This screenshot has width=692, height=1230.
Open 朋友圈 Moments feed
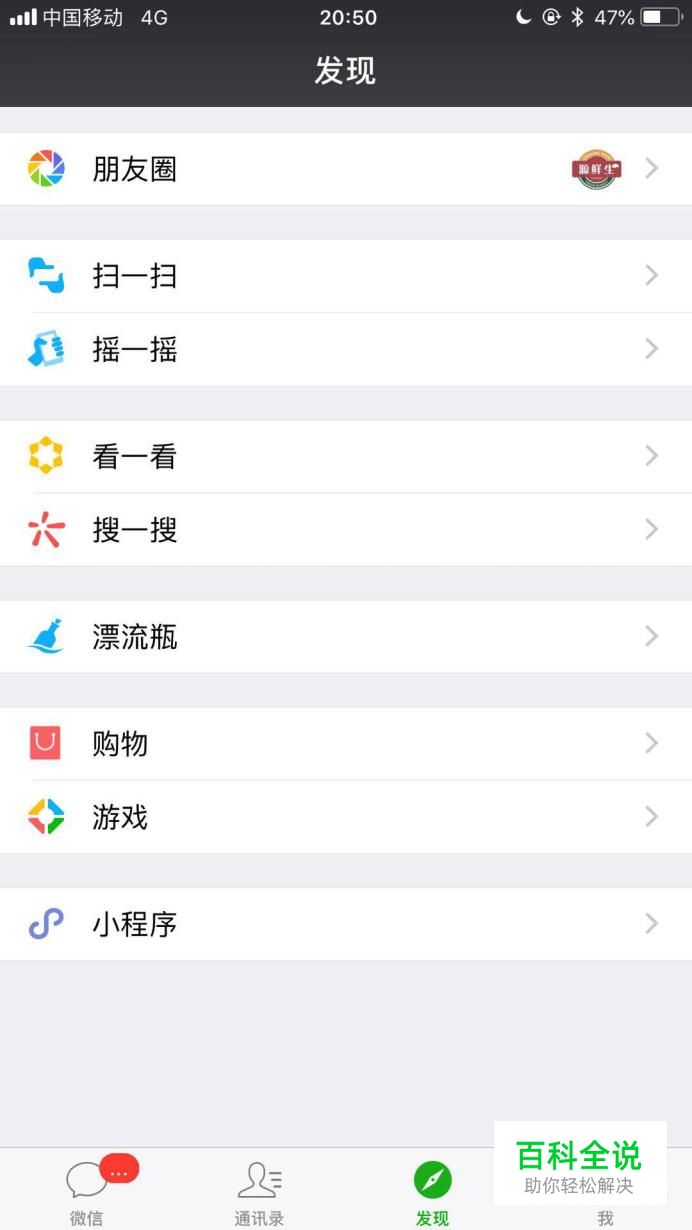(345, 169)
